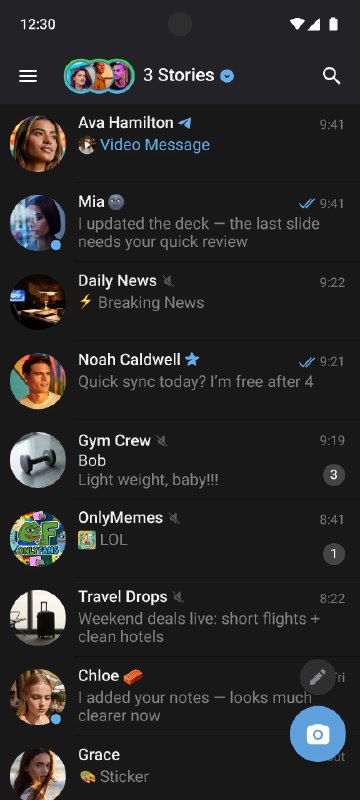
Task: Open the Travel Drops channel
Action: [180, 617]
